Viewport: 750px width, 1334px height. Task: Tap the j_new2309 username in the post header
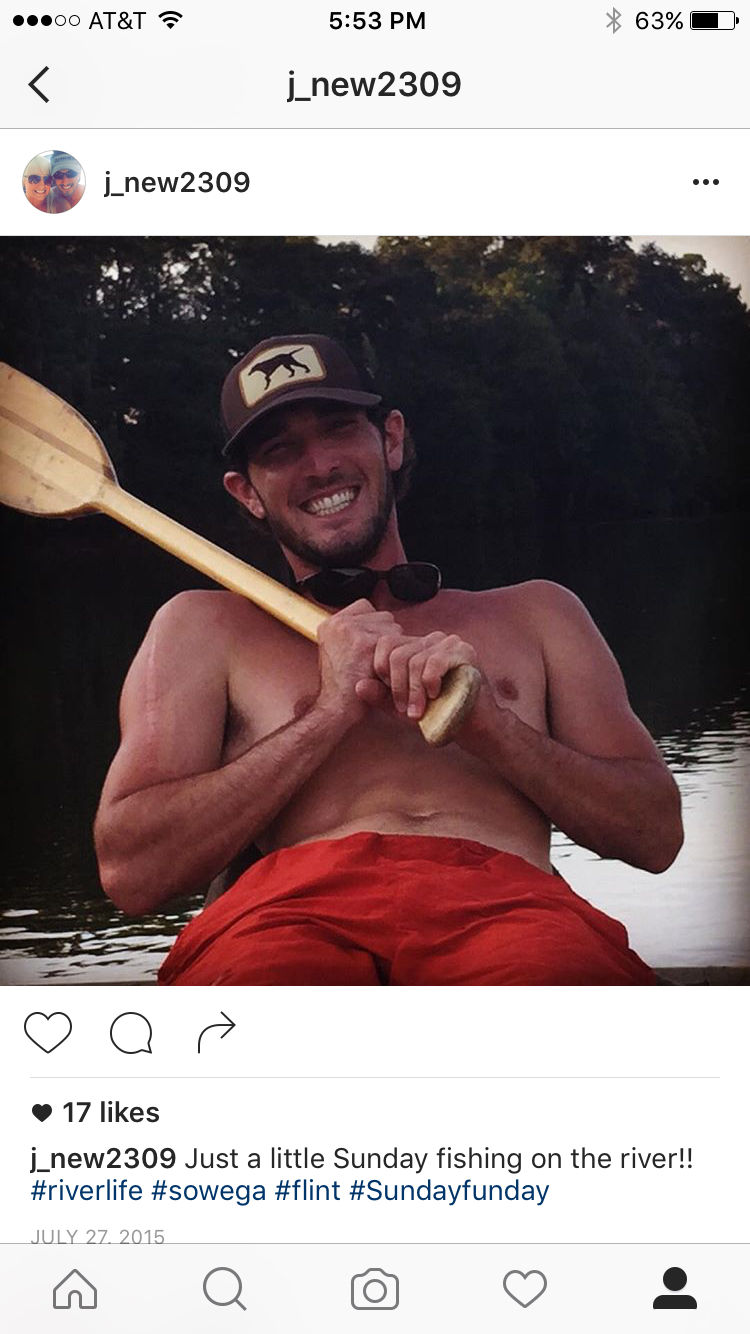[177, 183]
